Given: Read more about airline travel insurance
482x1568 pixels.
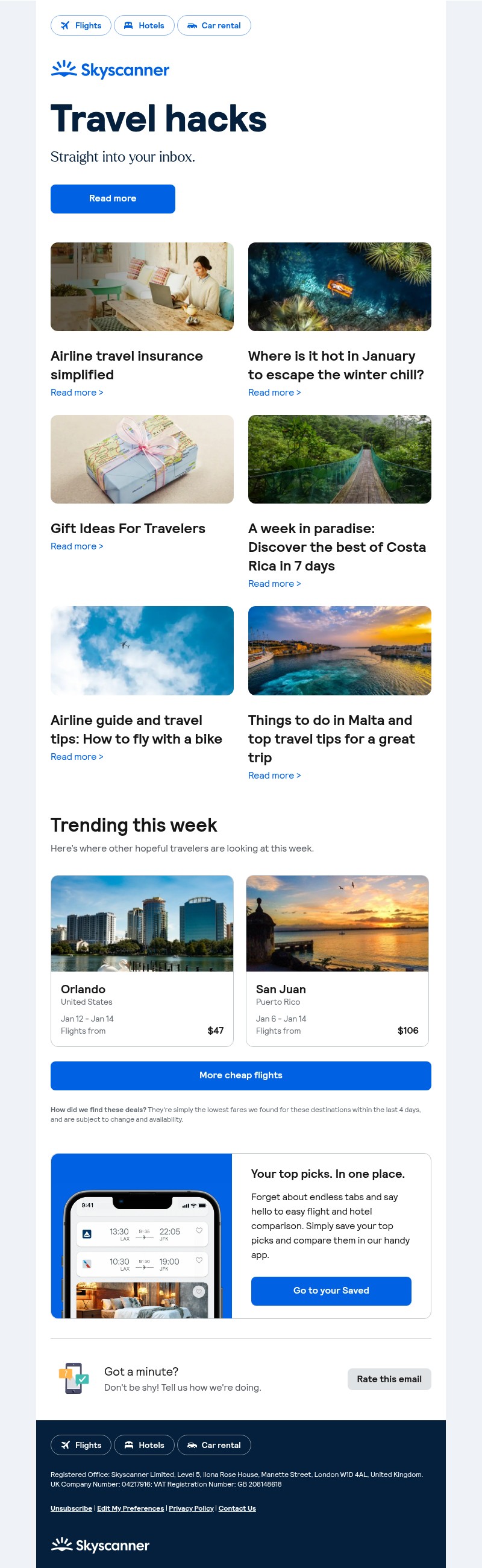Looking at the screenshot, I should 77,393.
